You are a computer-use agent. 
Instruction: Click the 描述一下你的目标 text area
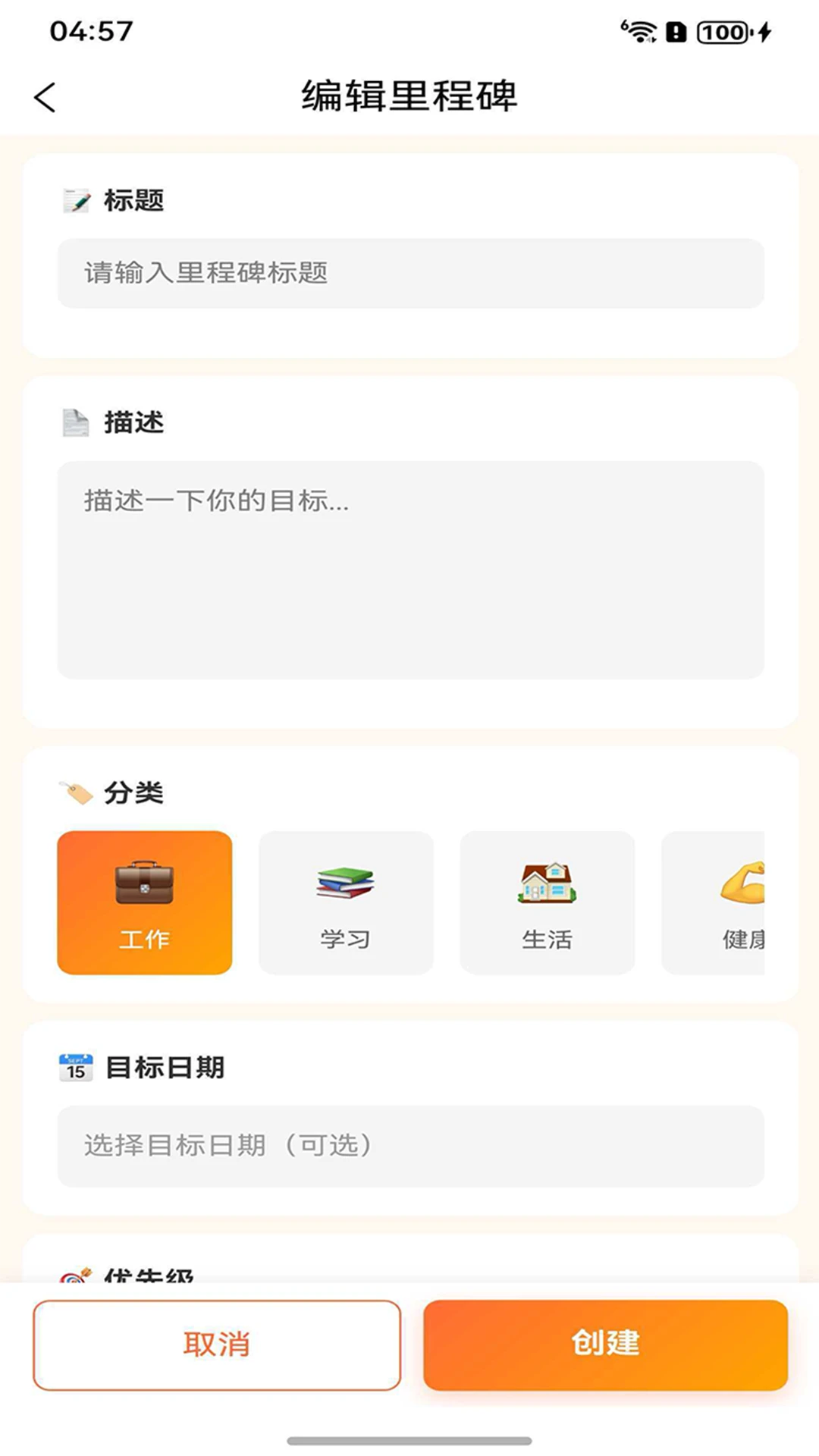coord(409,569)
